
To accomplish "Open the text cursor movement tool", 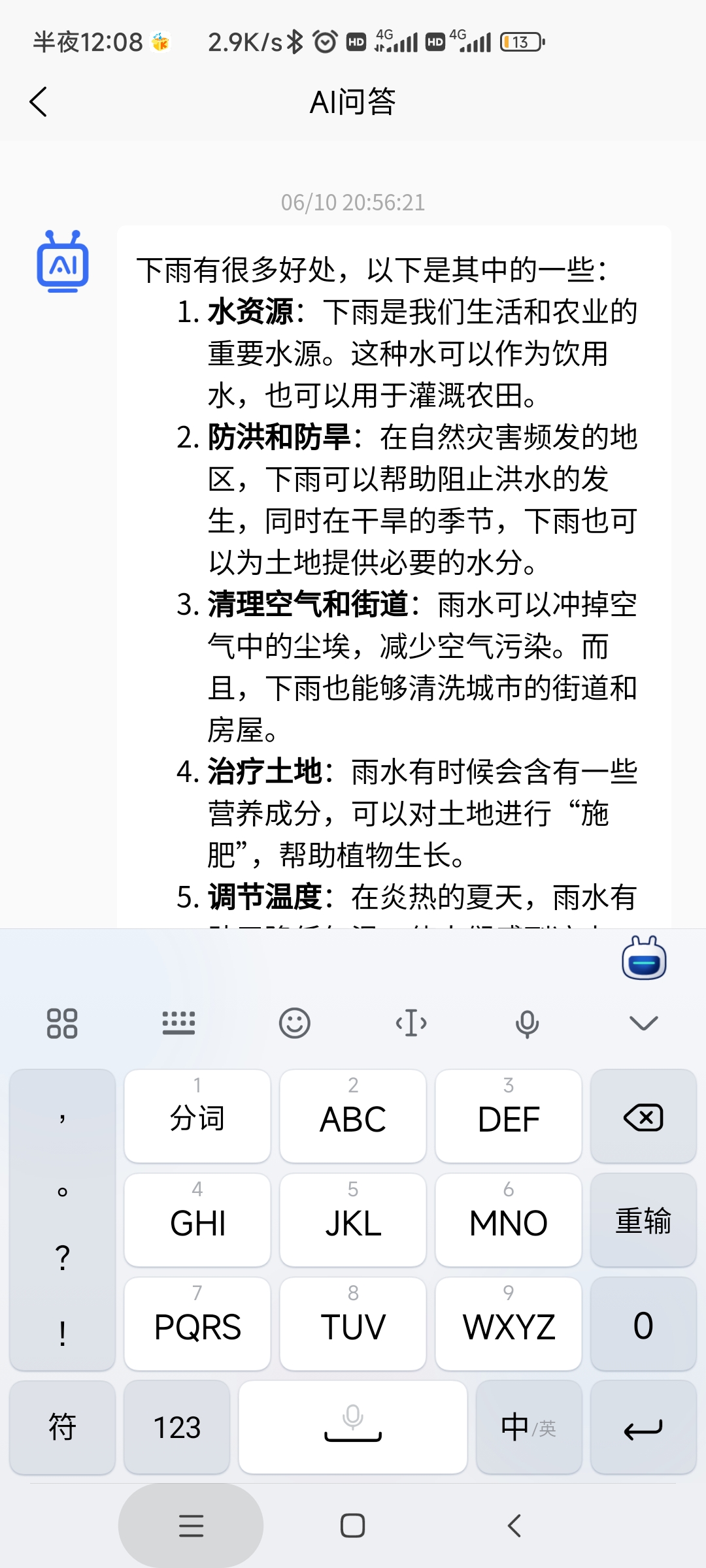I will click(x=411, y=1023).
